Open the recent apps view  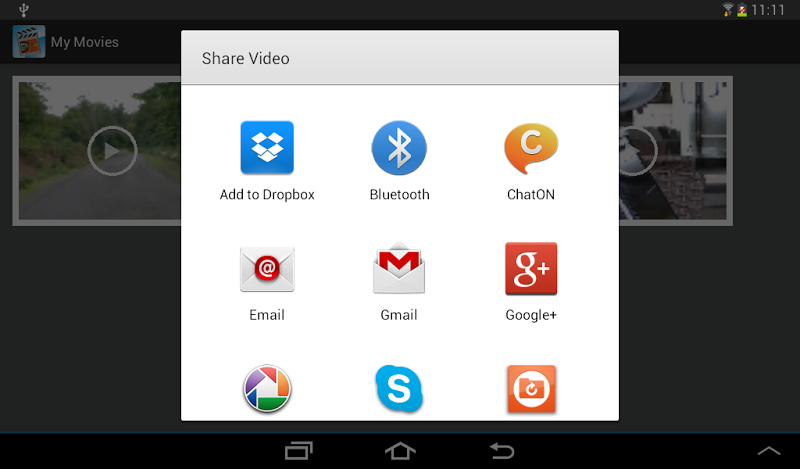coord(299,451)
